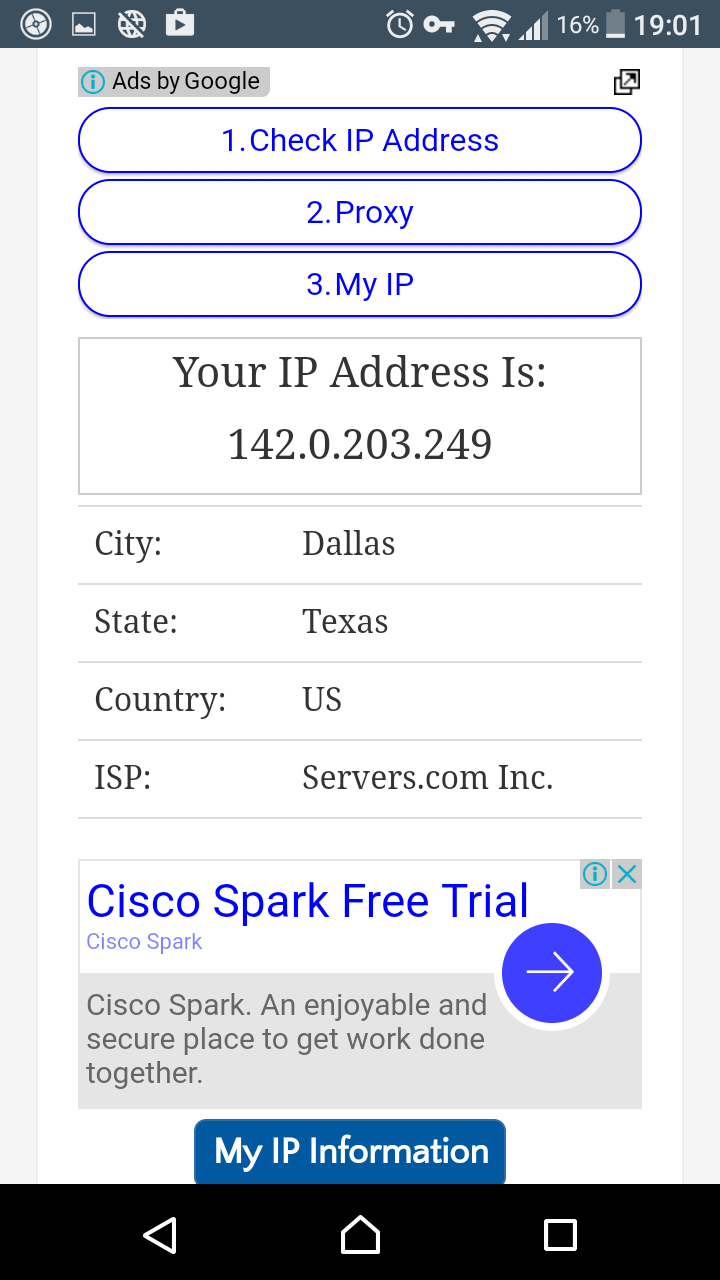Show recent apps
720x1280 pixels.
click(x=560, y=1235)
